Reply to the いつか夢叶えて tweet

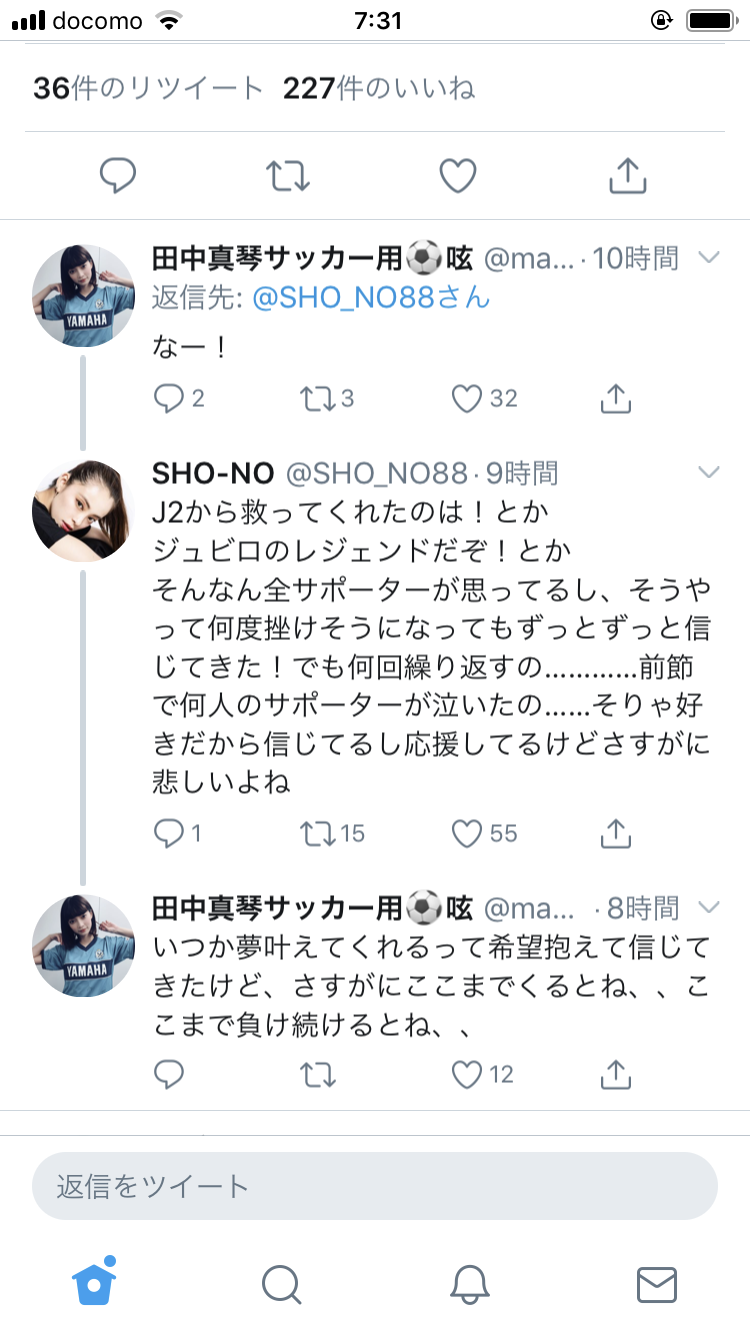click(x=169, y=1075)
